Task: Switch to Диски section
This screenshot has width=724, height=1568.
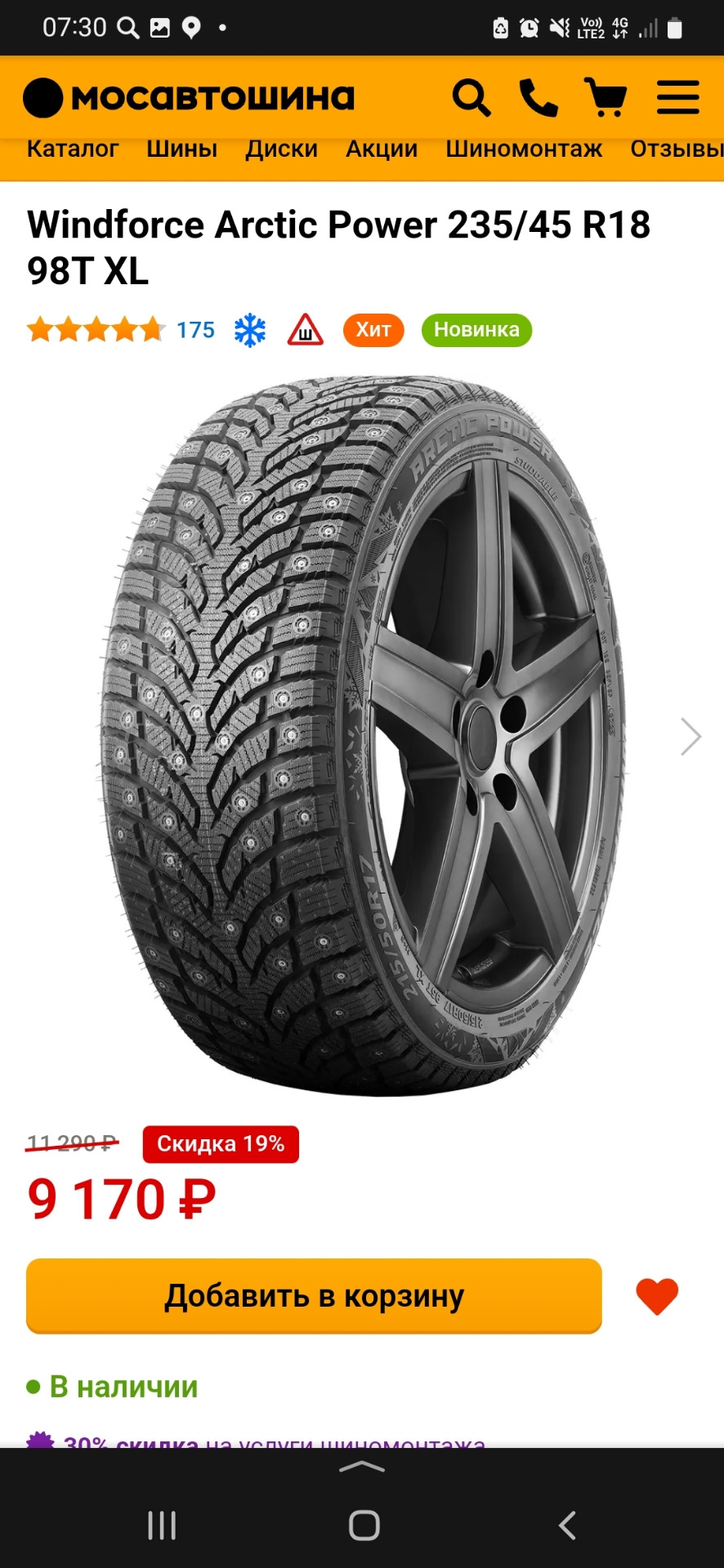Action: 281,149
